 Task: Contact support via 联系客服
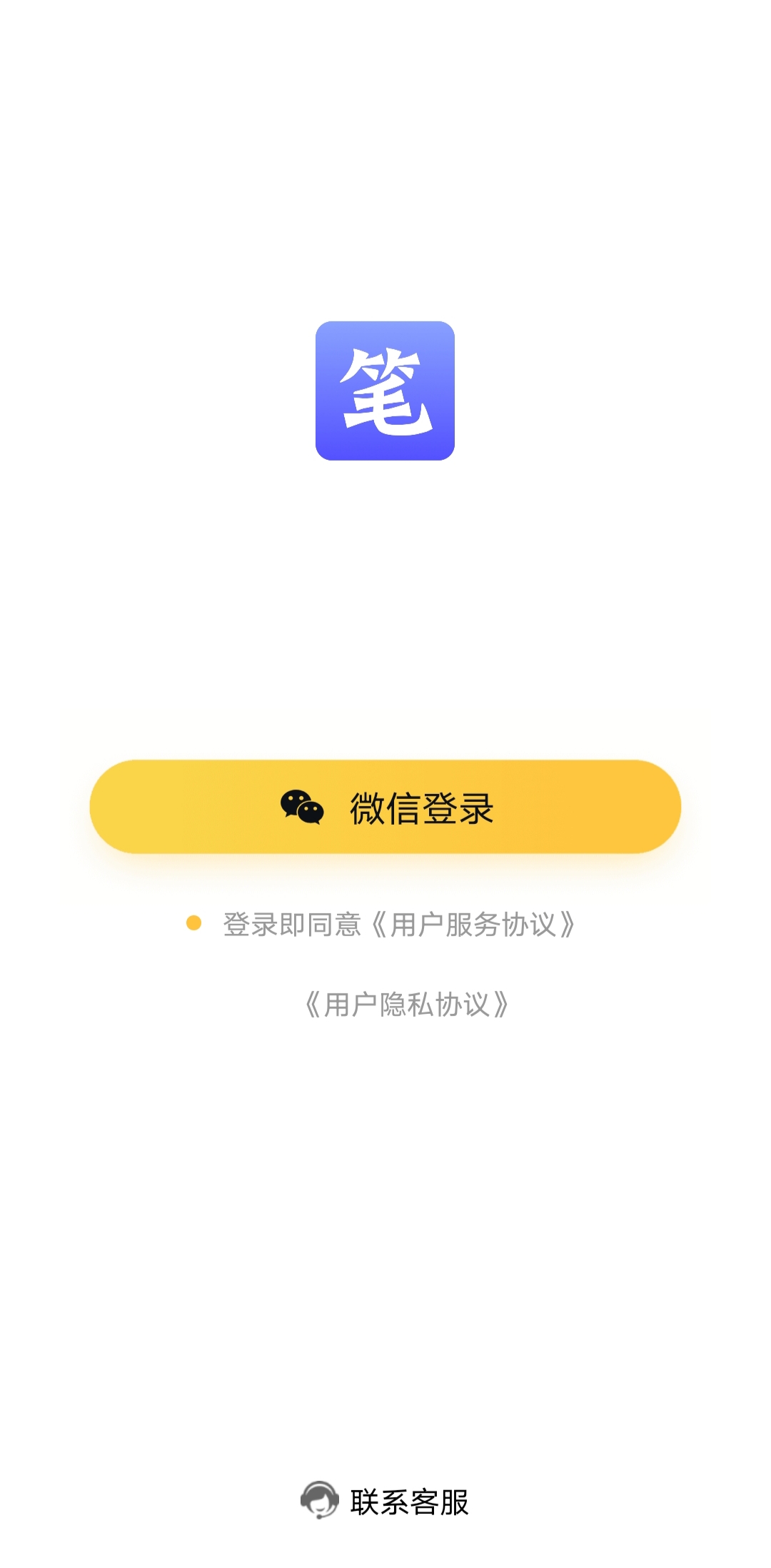385,1502
